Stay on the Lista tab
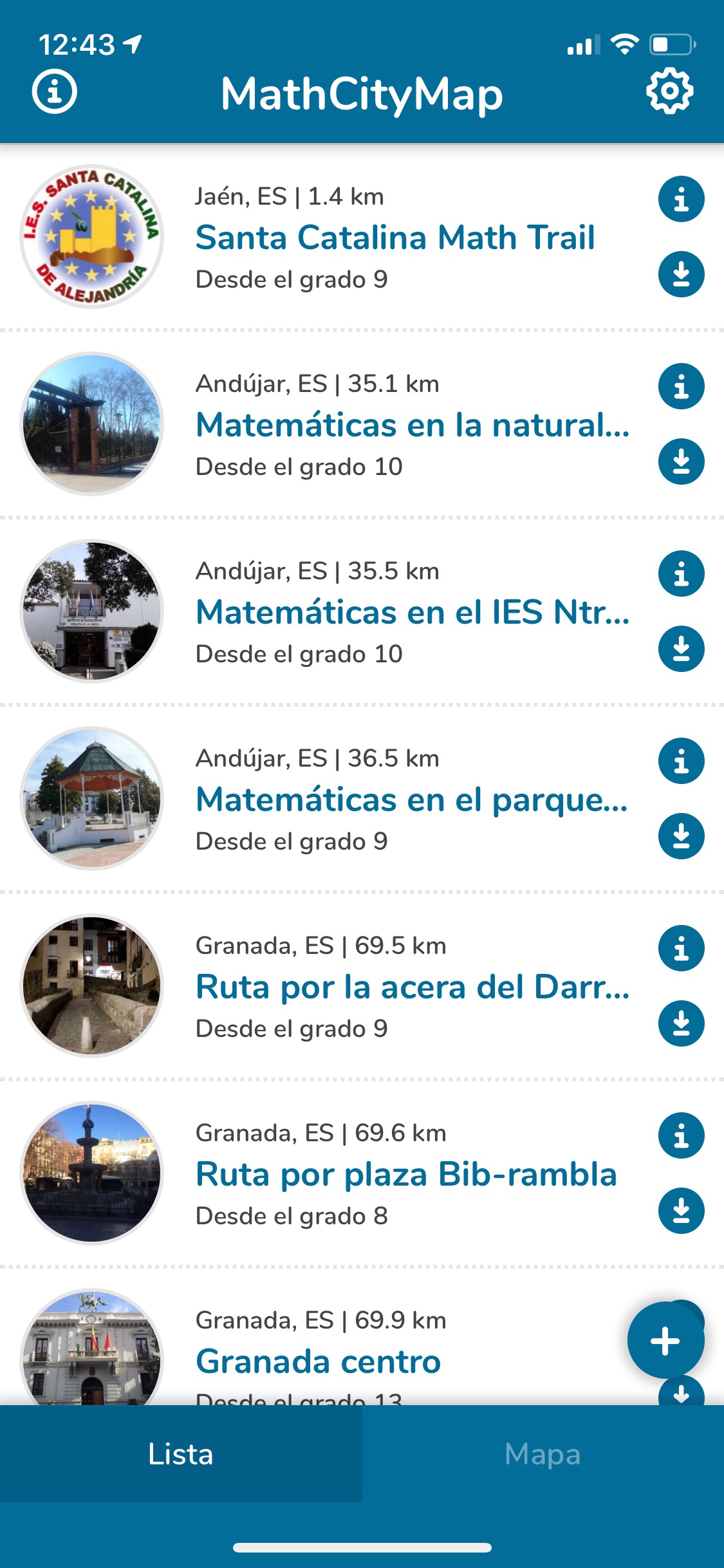This screenshot has width=724, height=1568. pyautogui.click(x=181, y=1455)
